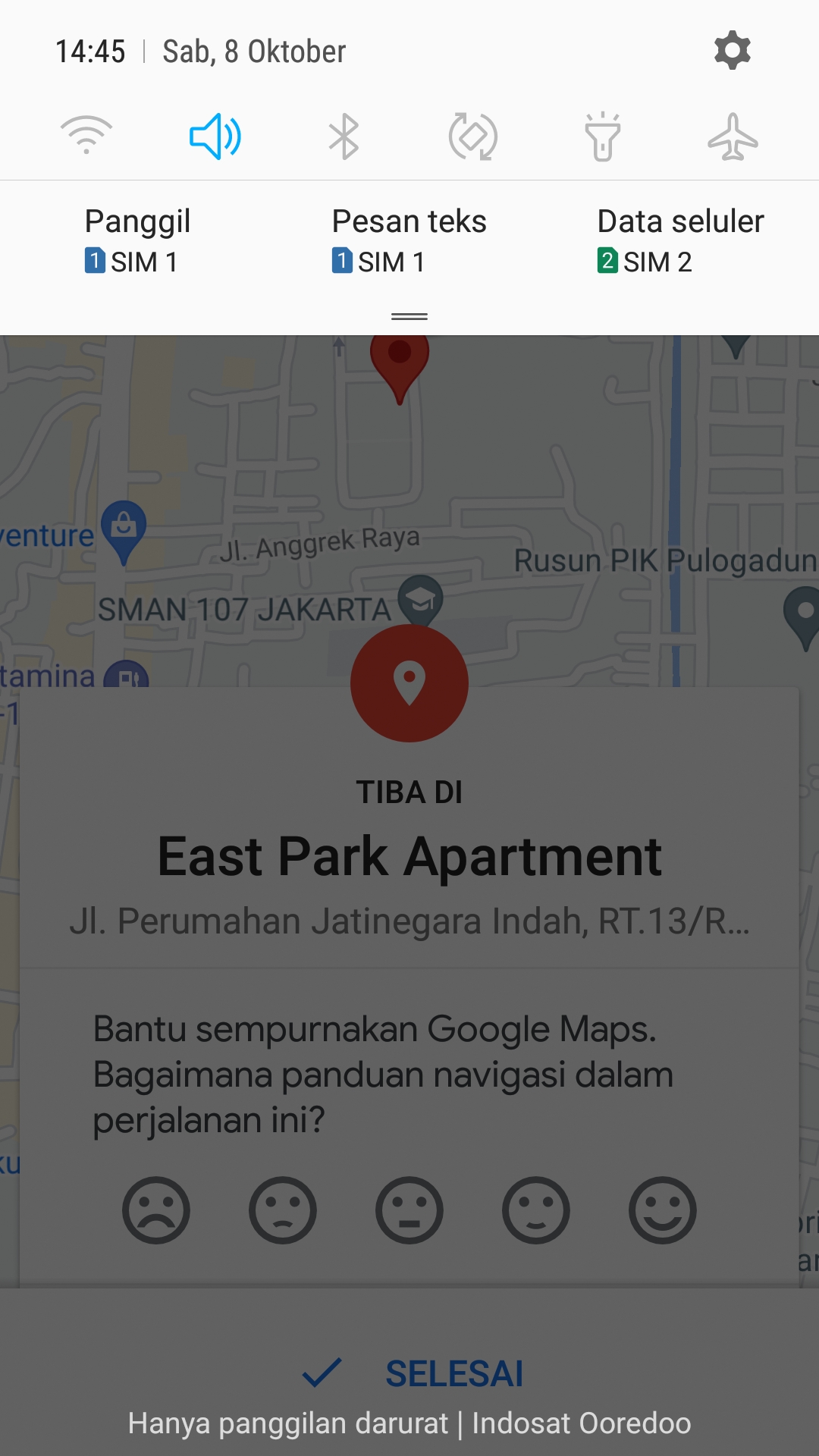Toggle the auto-rotate quick setting
This screenshot has height=1456, width=819.
pos(473,136)
